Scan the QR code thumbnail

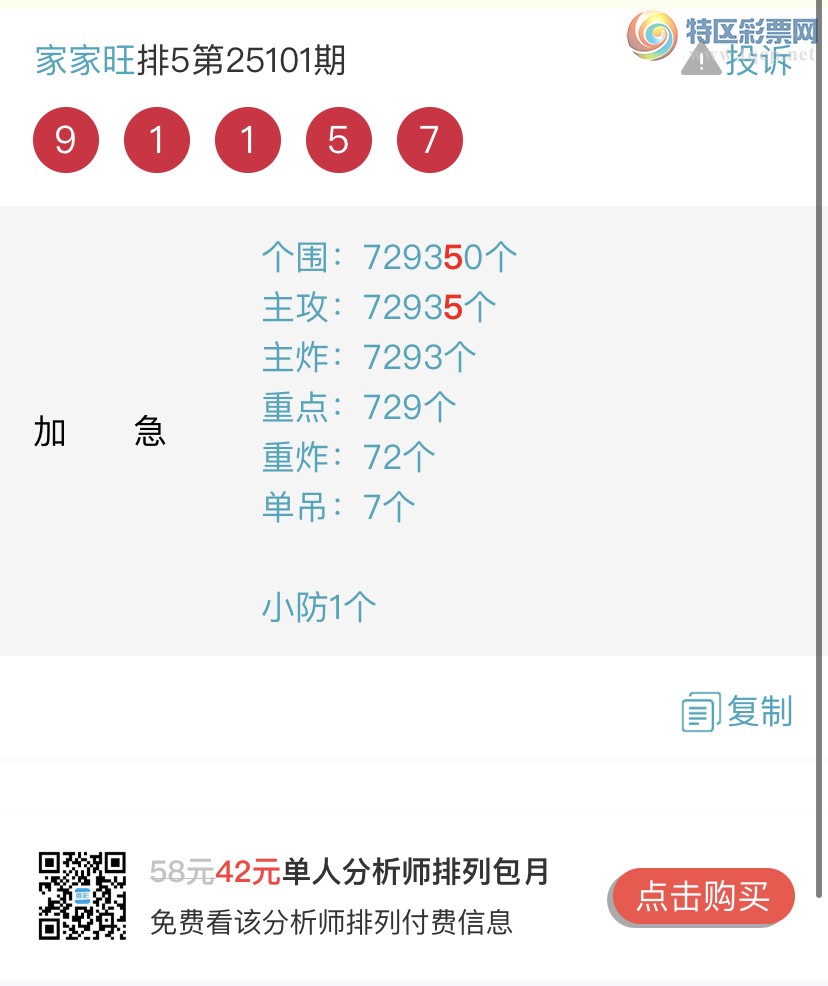[82, 895]
